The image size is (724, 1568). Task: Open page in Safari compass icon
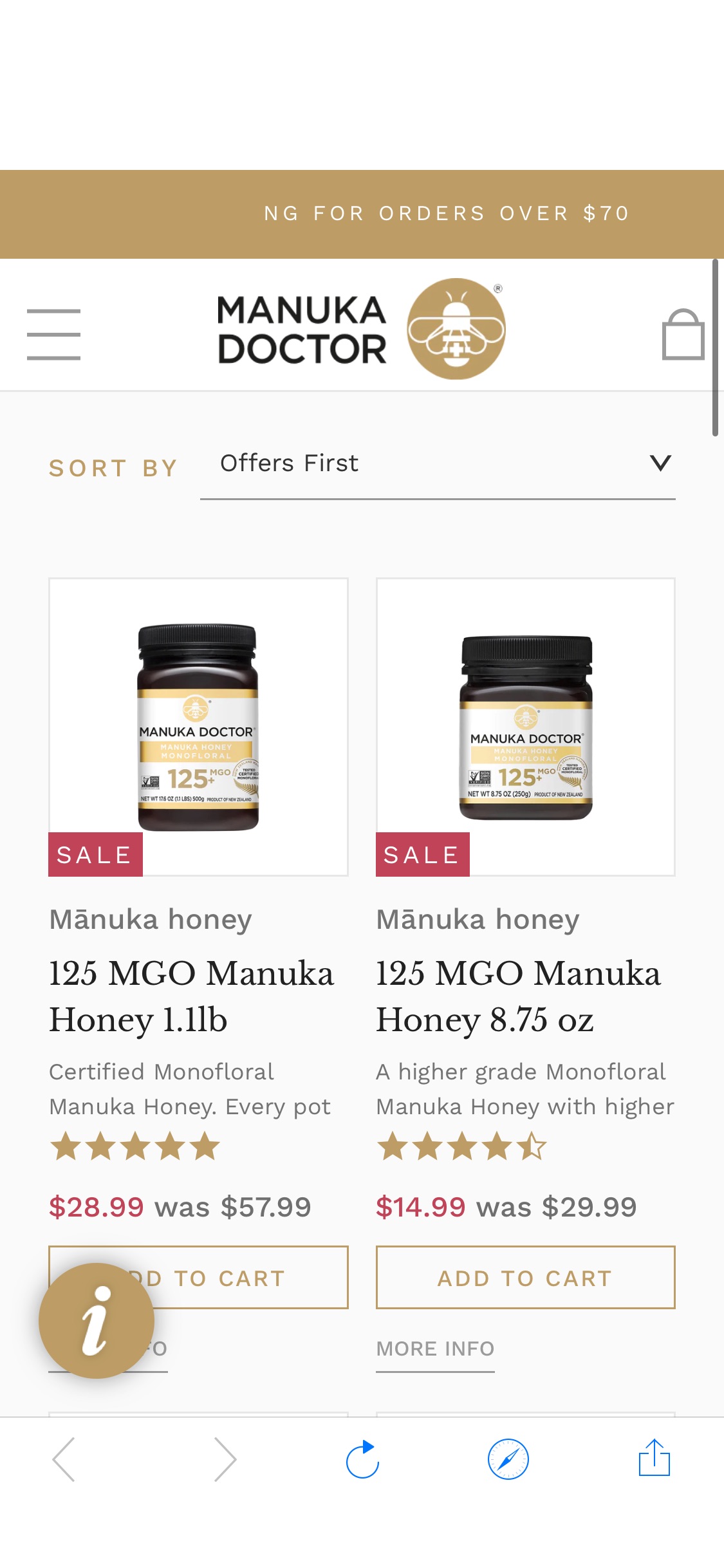click(508, 1459)
